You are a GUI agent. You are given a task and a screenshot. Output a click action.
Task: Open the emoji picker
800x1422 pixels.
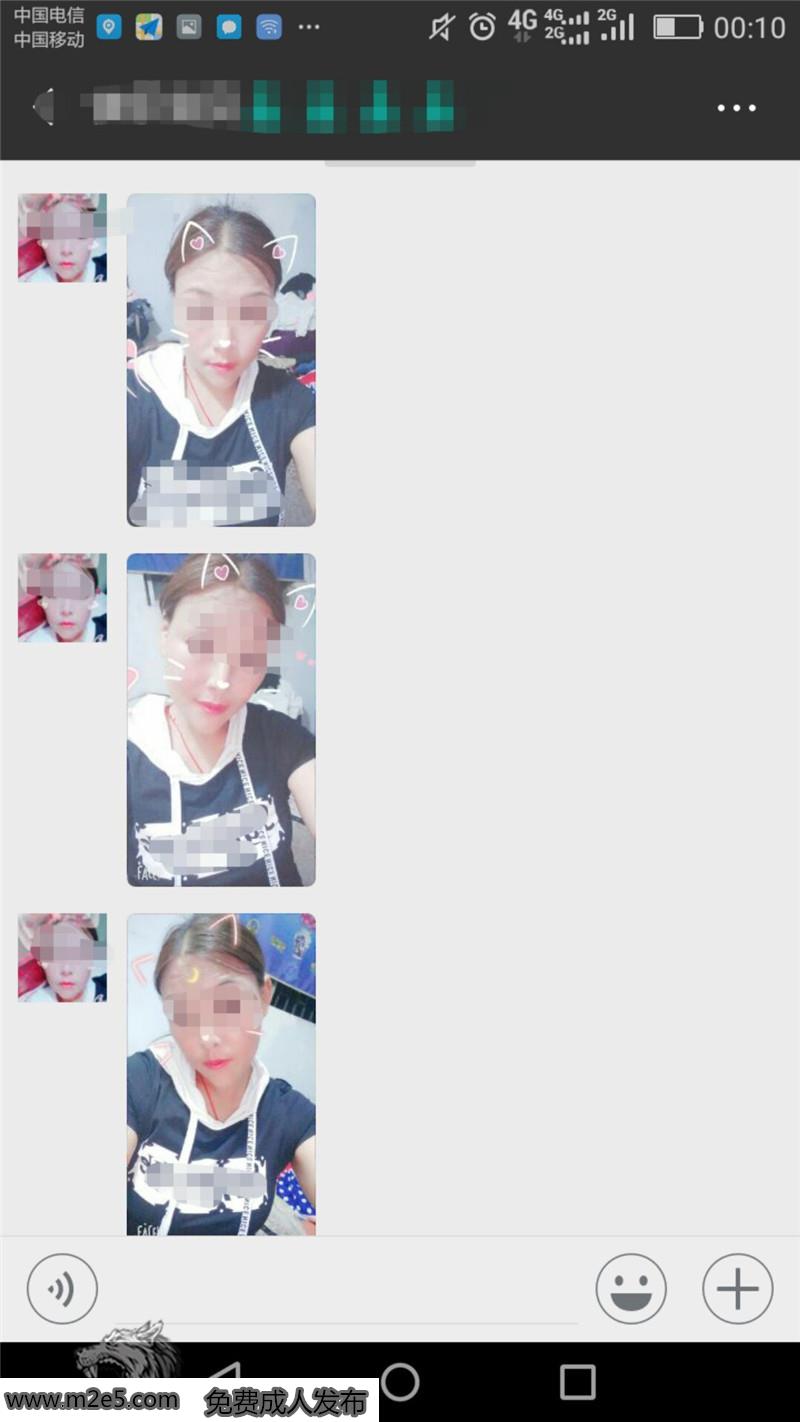click(631, 1289)
